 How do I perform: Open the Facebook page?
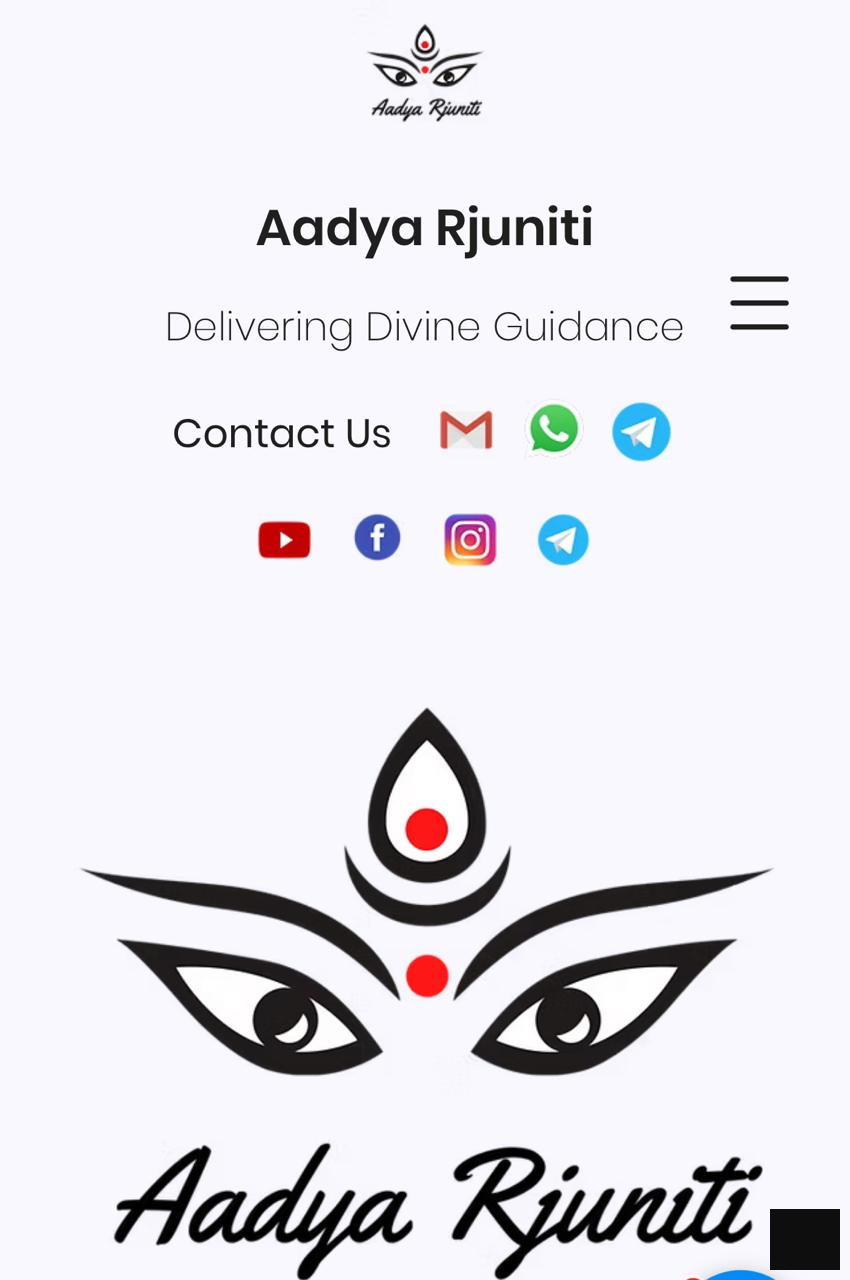coord(377,538)
